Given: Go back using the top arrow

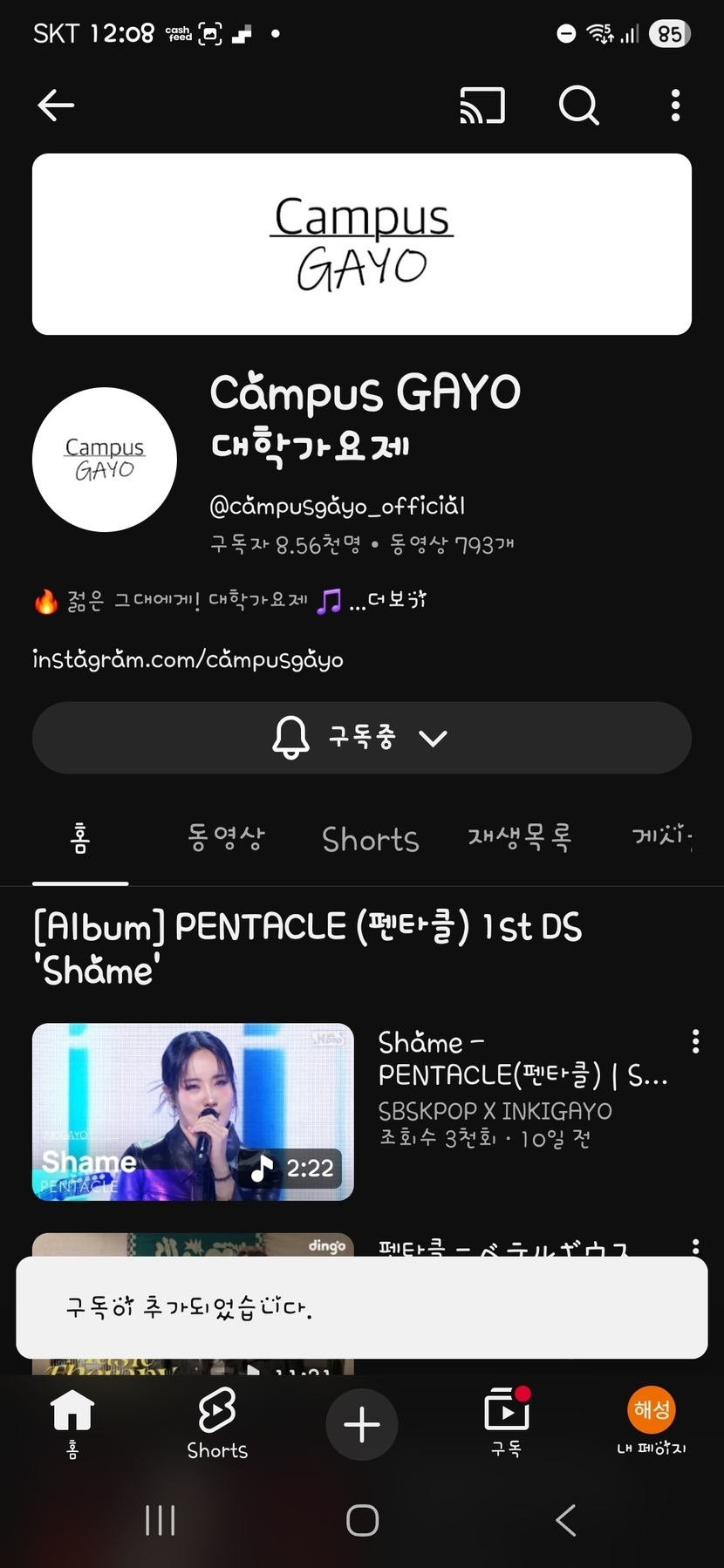Looking at the screenshot, I should 56,106.
